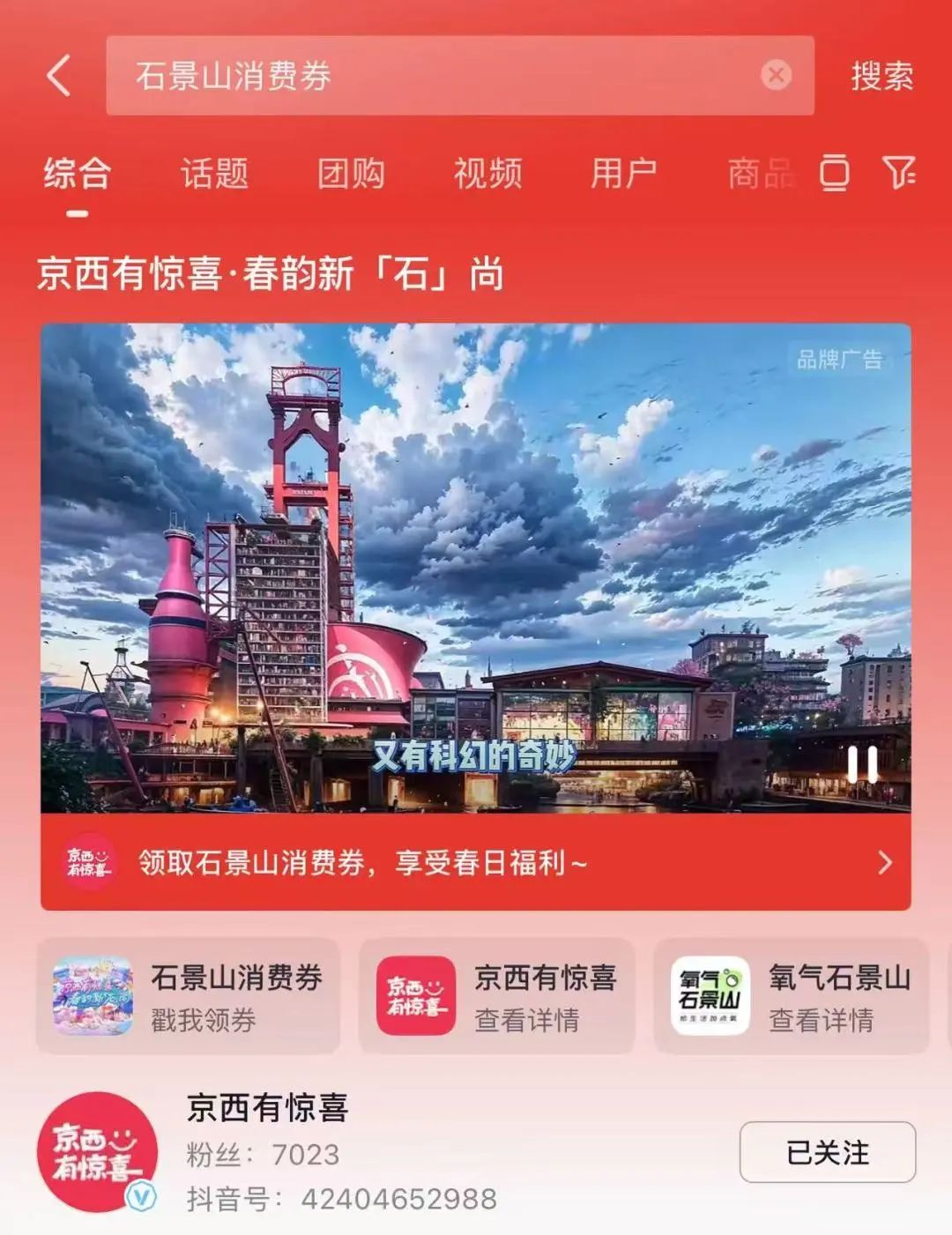Clear the search text with the X icon
Viewport: 952px width, 1235px height.
click(776, 76)
